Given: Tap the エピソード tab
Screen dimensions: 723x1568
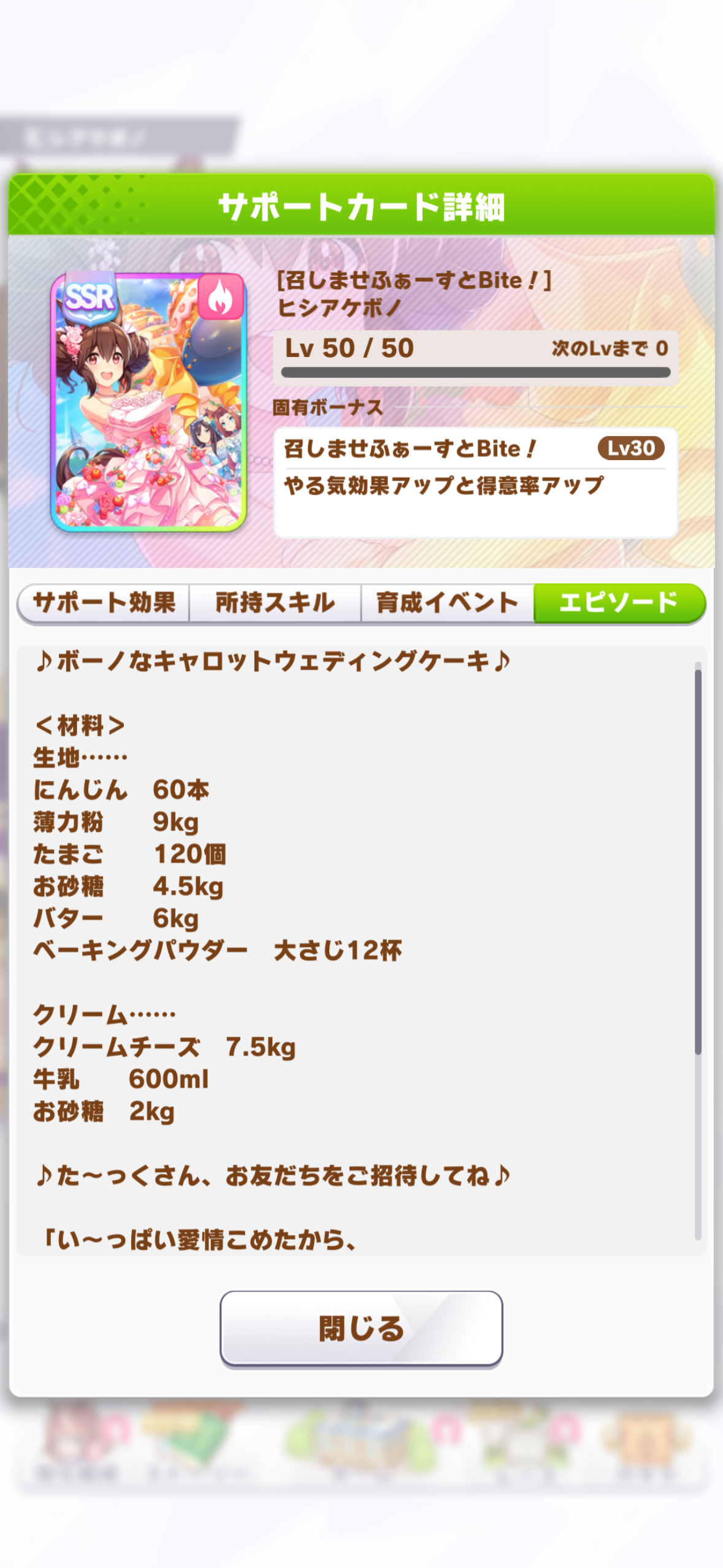Looking at the screenshot, I should point(619,603).
